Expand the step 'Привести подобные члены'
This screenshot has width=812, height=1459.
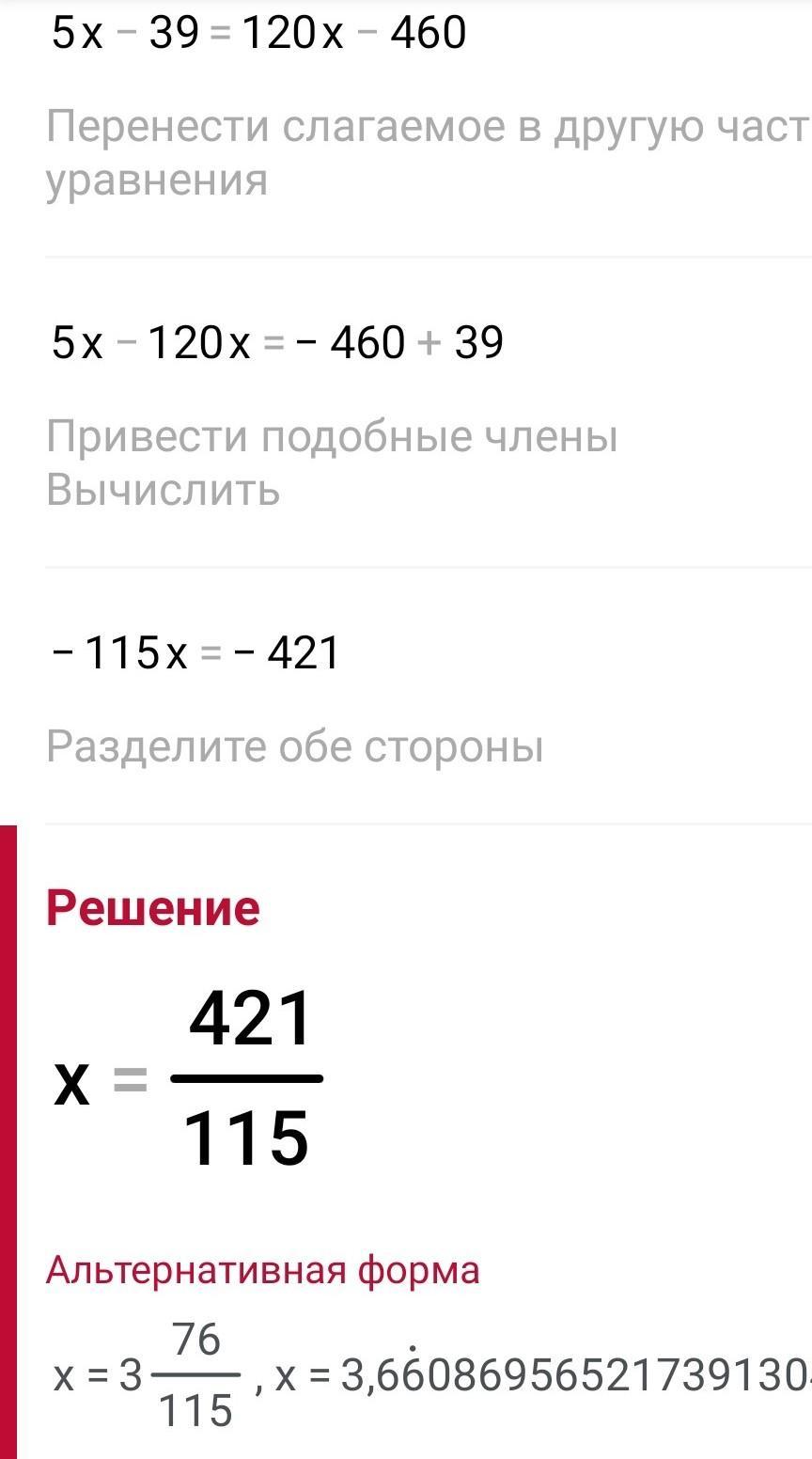pyautogui.click(x=332, y=438)
